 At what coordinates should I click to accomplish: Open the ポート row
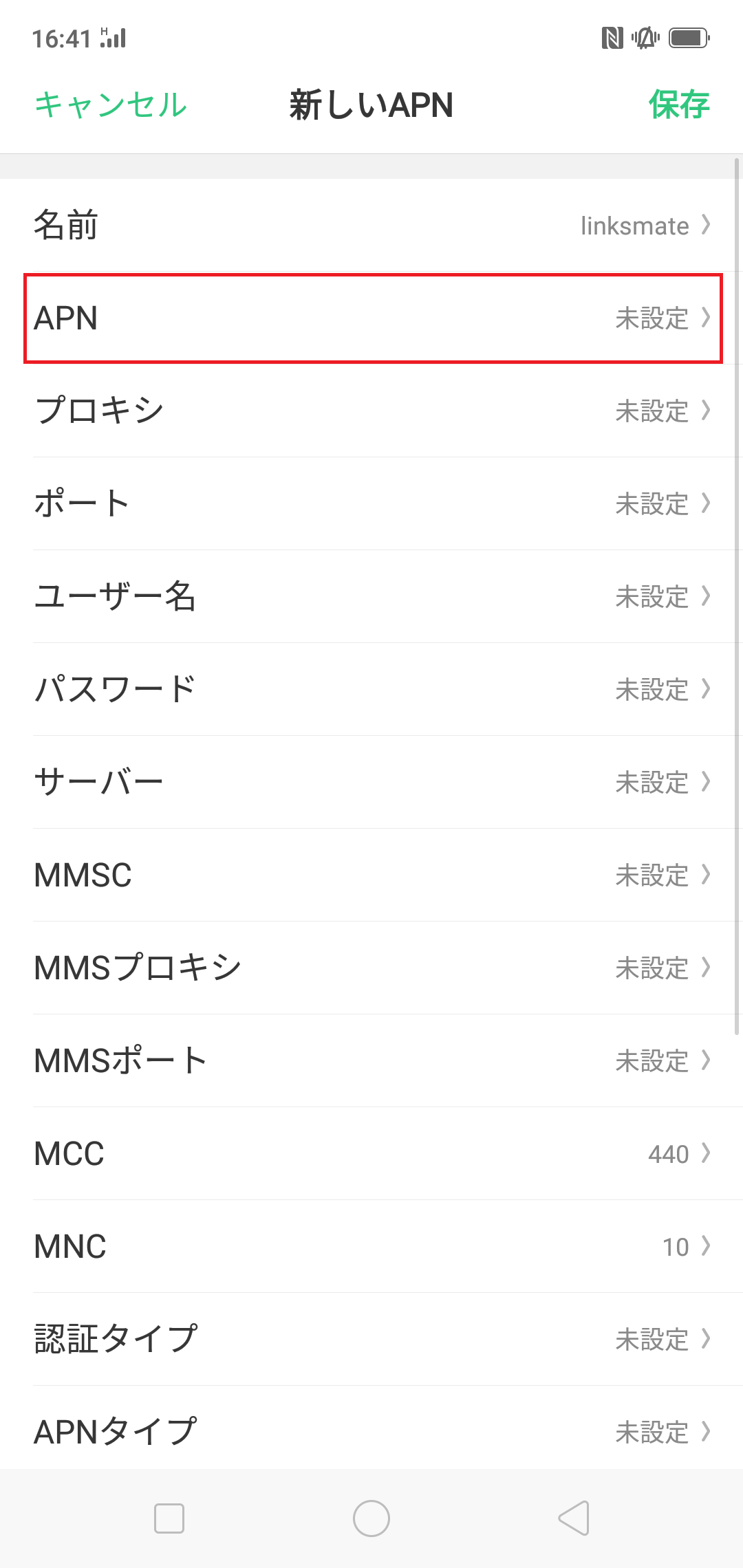(x=371, y=504)
